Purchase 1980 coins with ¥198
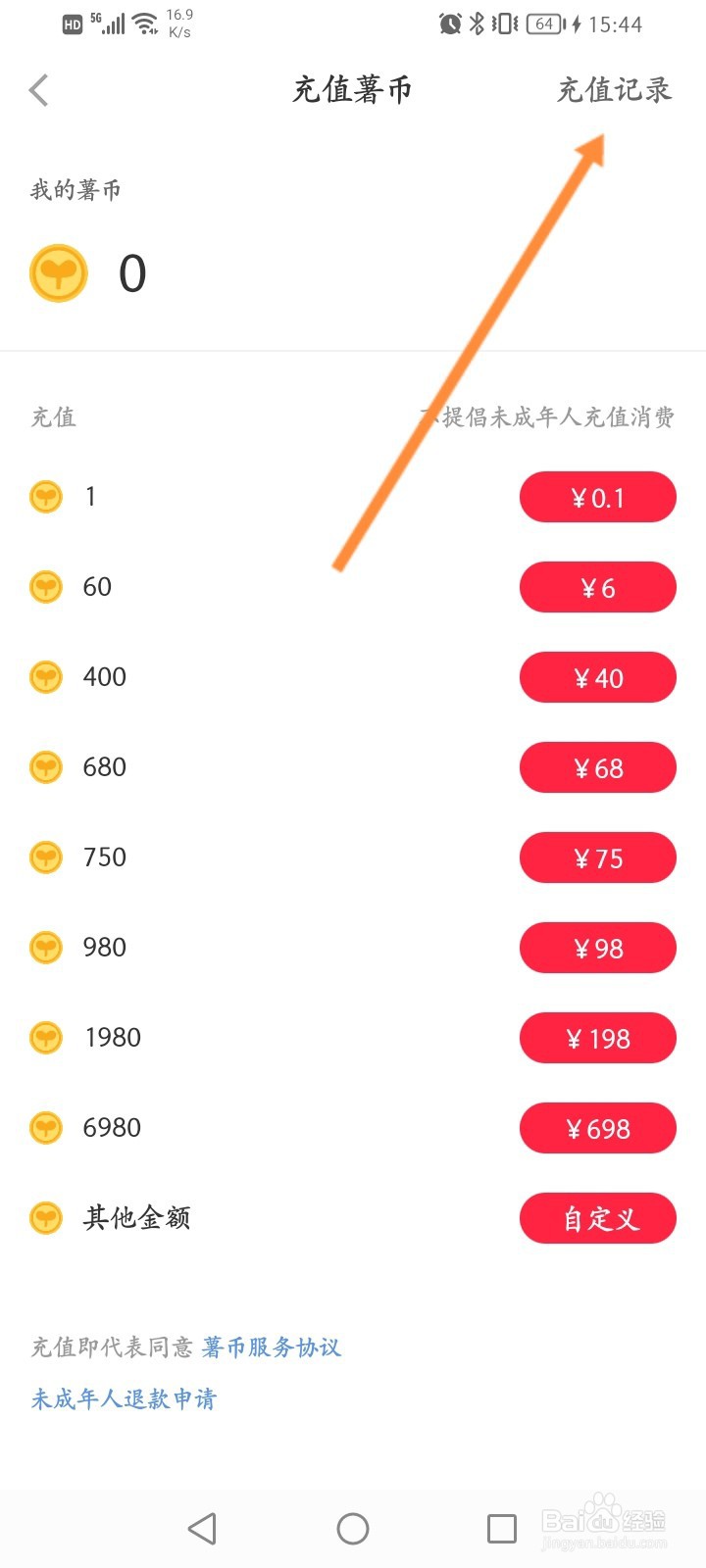This screenshot has width=706, height=1568. click(x=598, y=1039)
